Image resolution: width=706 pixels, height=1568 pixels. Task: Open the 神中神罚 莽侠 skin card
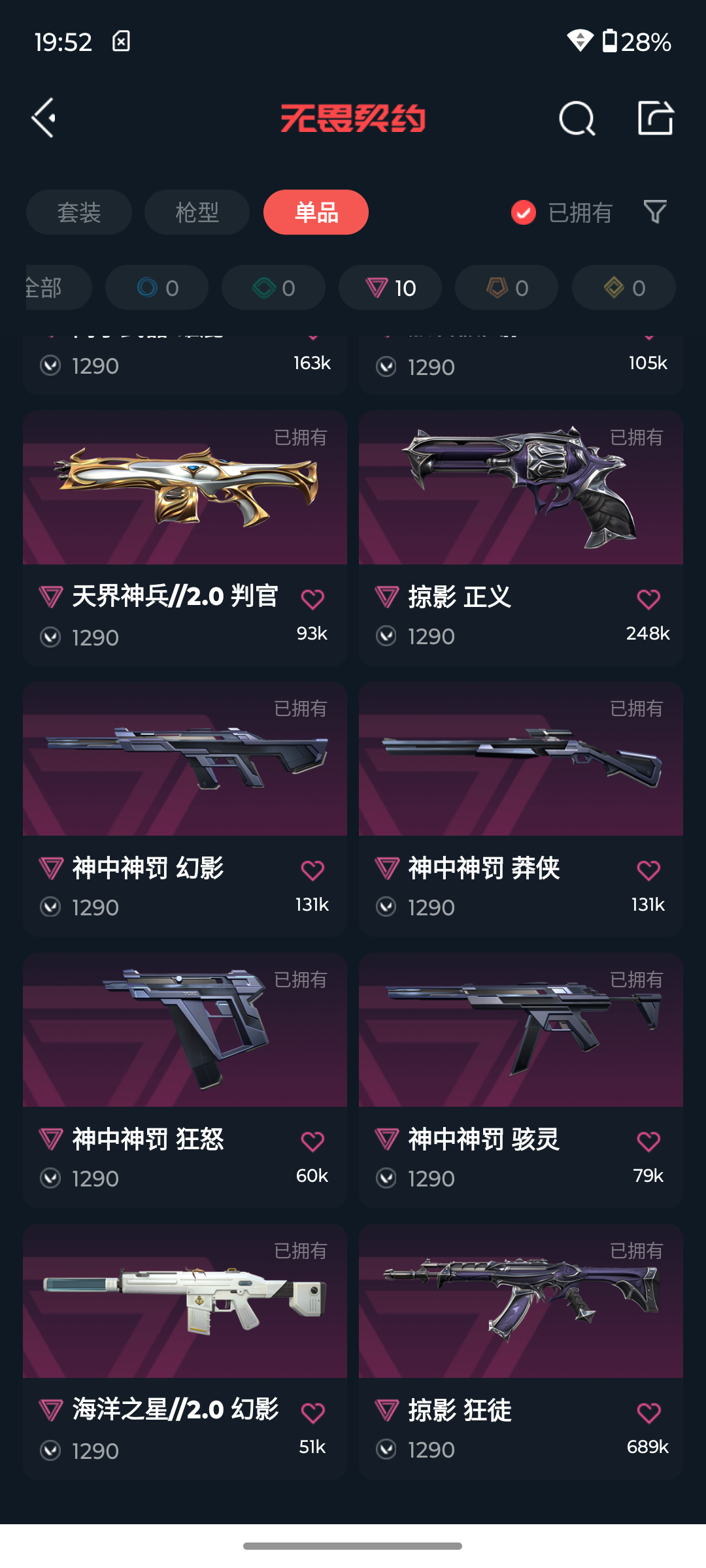pos(521,809)
